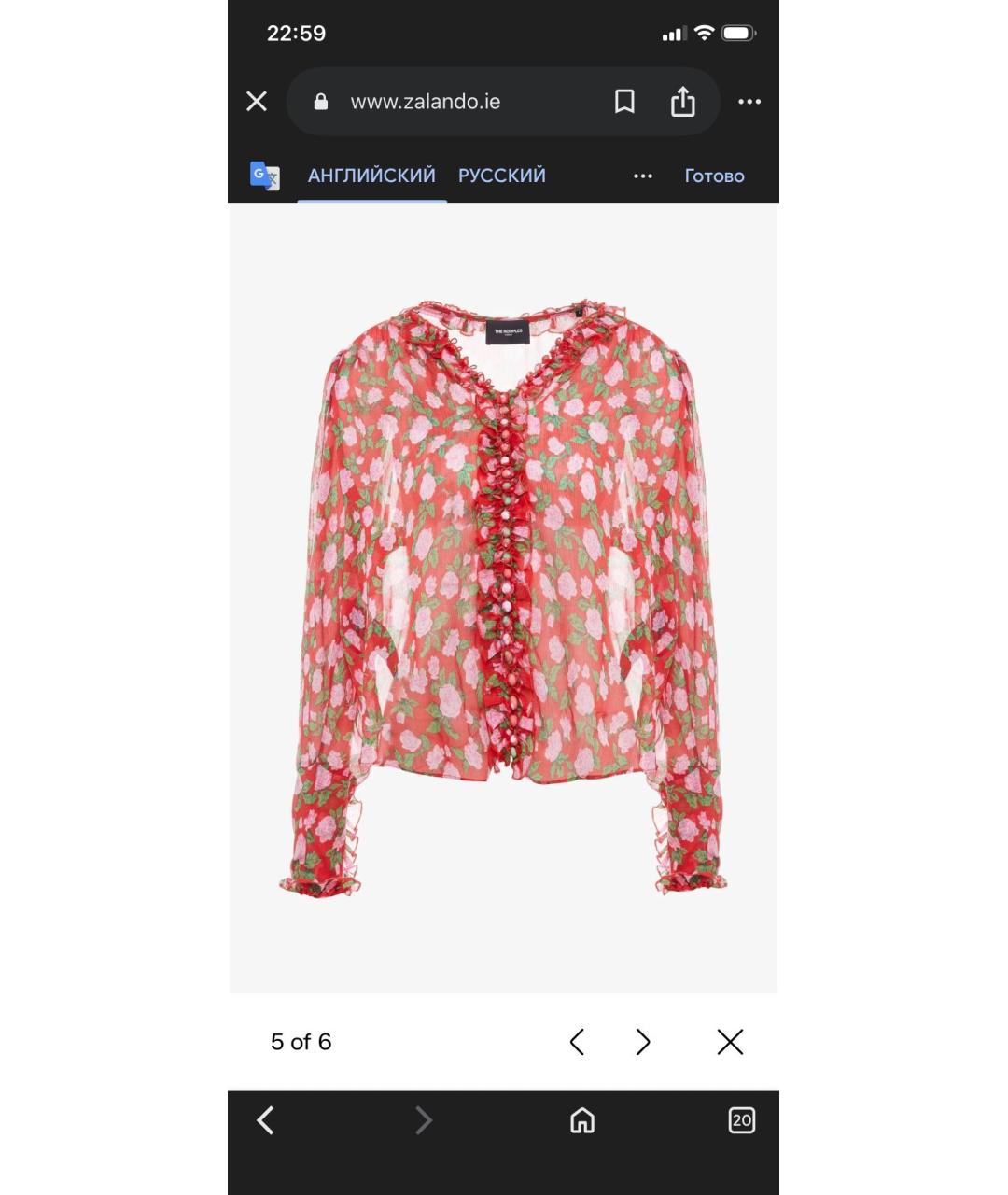
Task: Bookmark this Zalando page
Action: 624,102
